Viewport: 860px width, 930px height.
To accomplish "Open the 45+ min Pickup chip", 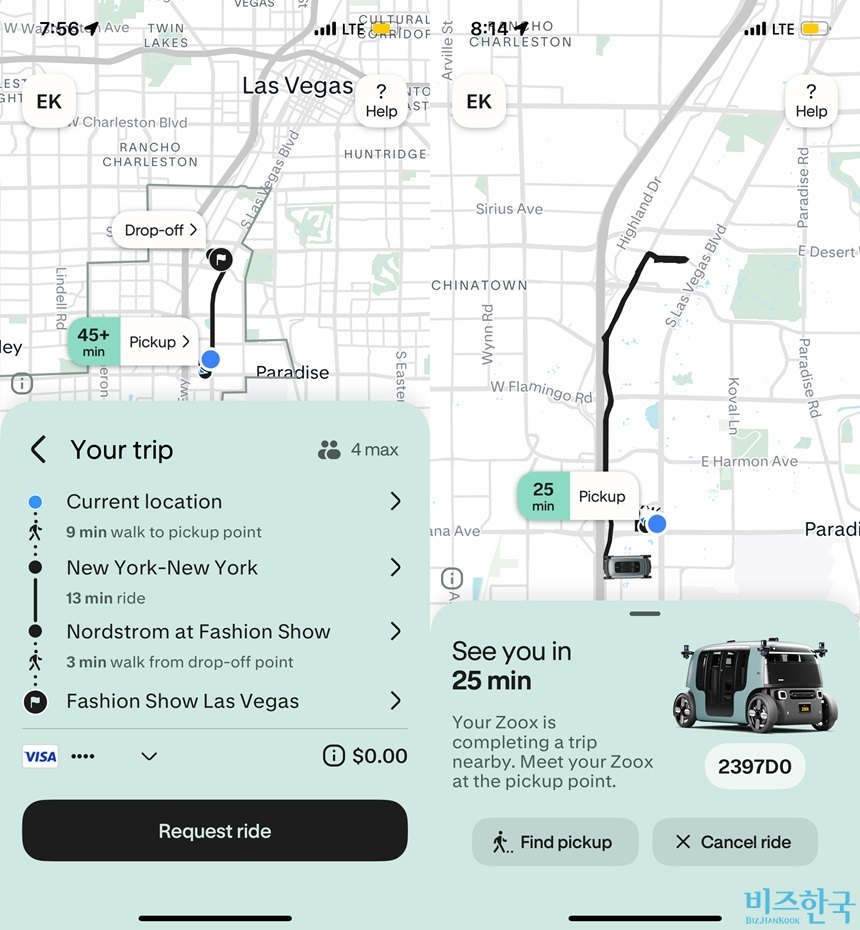I will point(134,342).
